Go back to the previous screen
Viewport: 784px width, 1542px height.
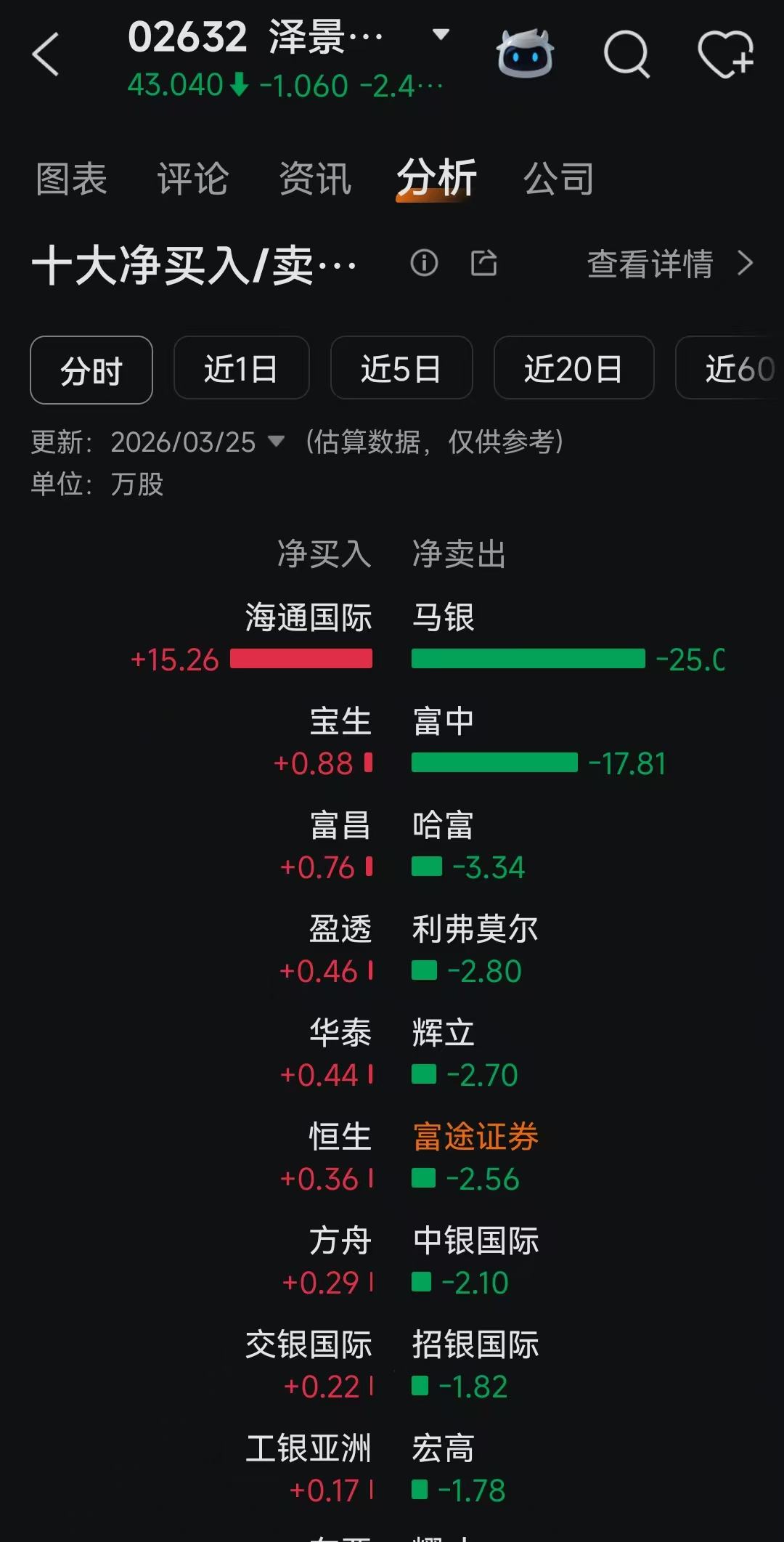point(46,54)
